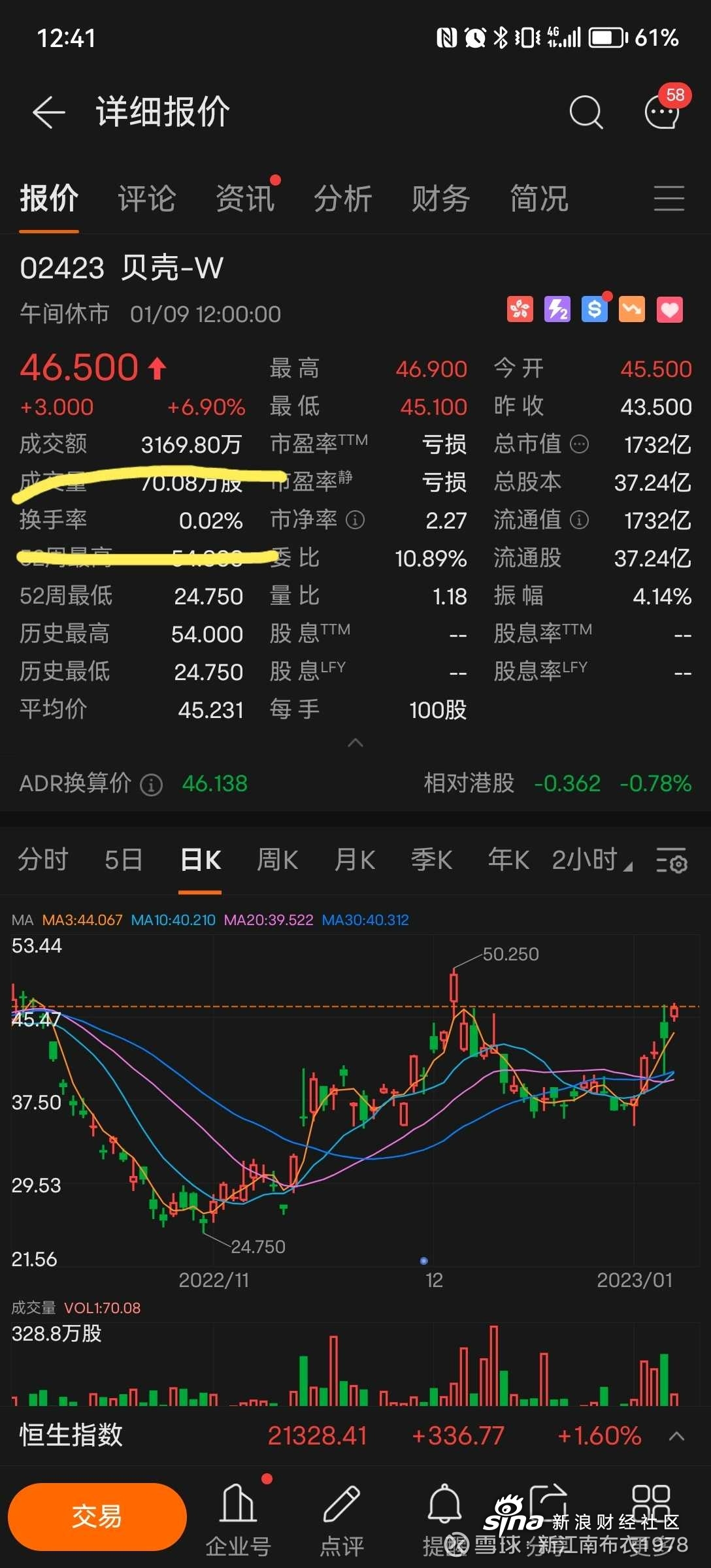Go back using the top-left arrow
Viewport: 711px width, 1568px height.
coord(49,112)
